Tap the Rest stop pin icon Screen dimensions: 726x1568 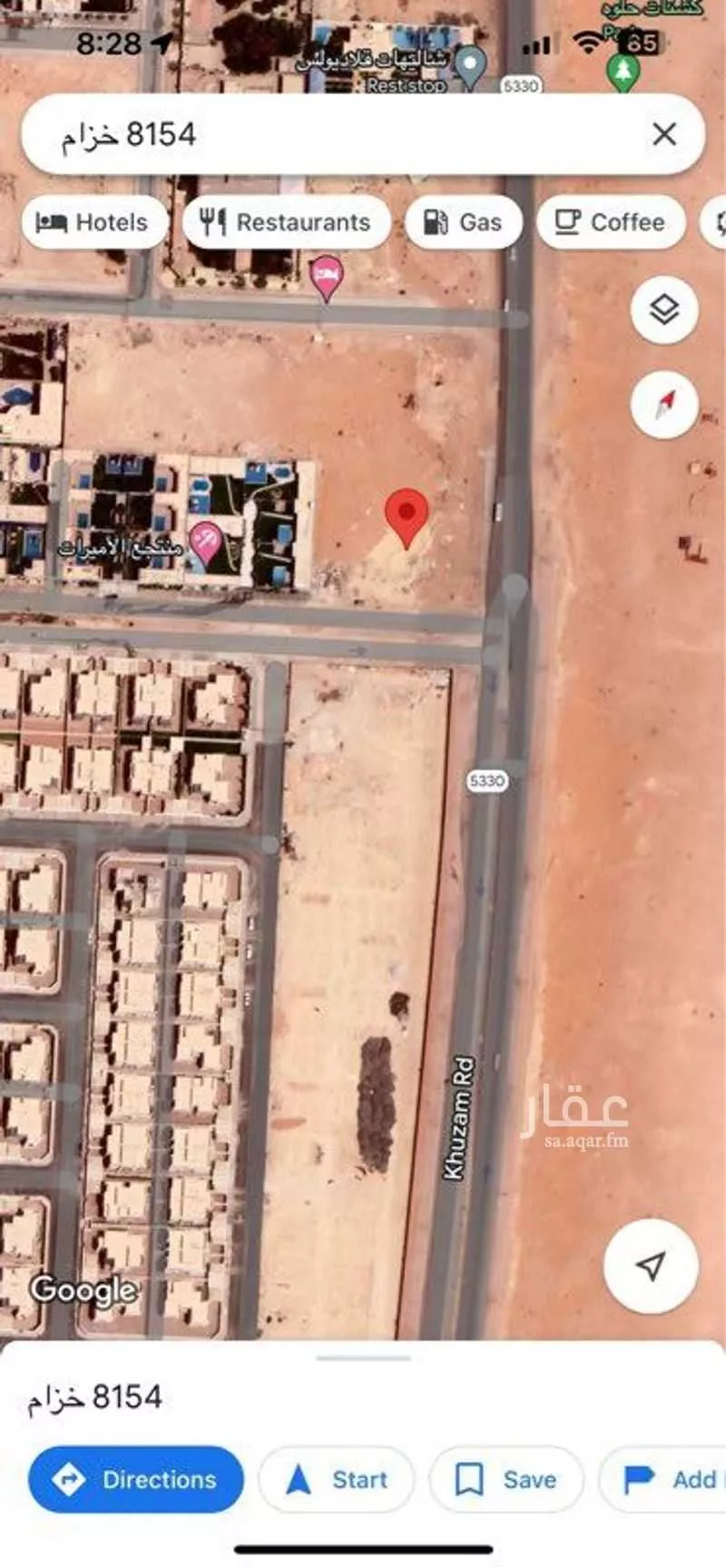coord(470,65)
